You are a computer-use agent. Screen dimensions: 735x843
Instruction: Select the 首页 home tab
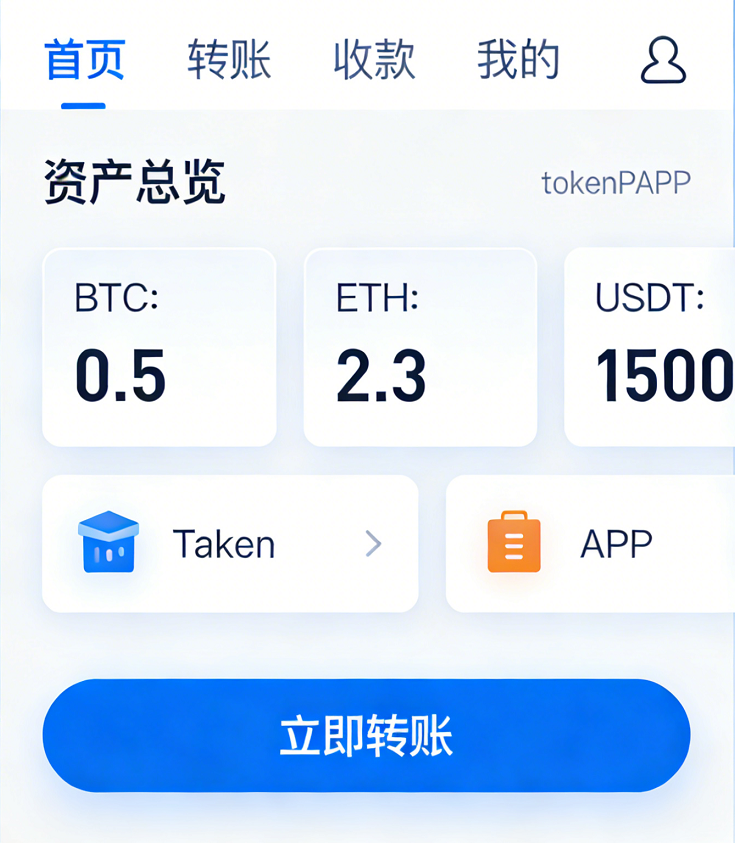[83, 59]
